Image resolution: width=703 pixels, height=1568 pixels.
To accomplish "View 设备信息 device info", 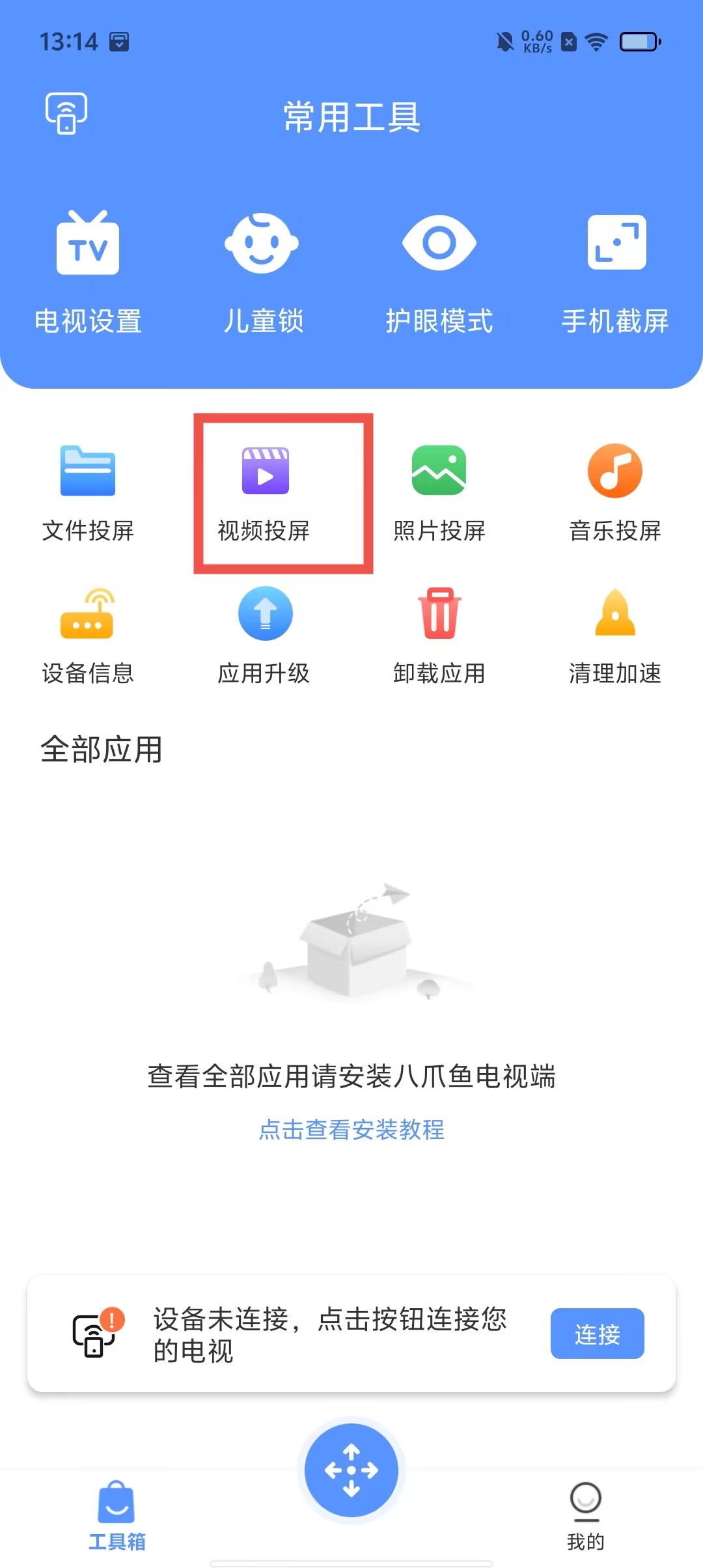I will pyautogui.click(x=88, y=636).
